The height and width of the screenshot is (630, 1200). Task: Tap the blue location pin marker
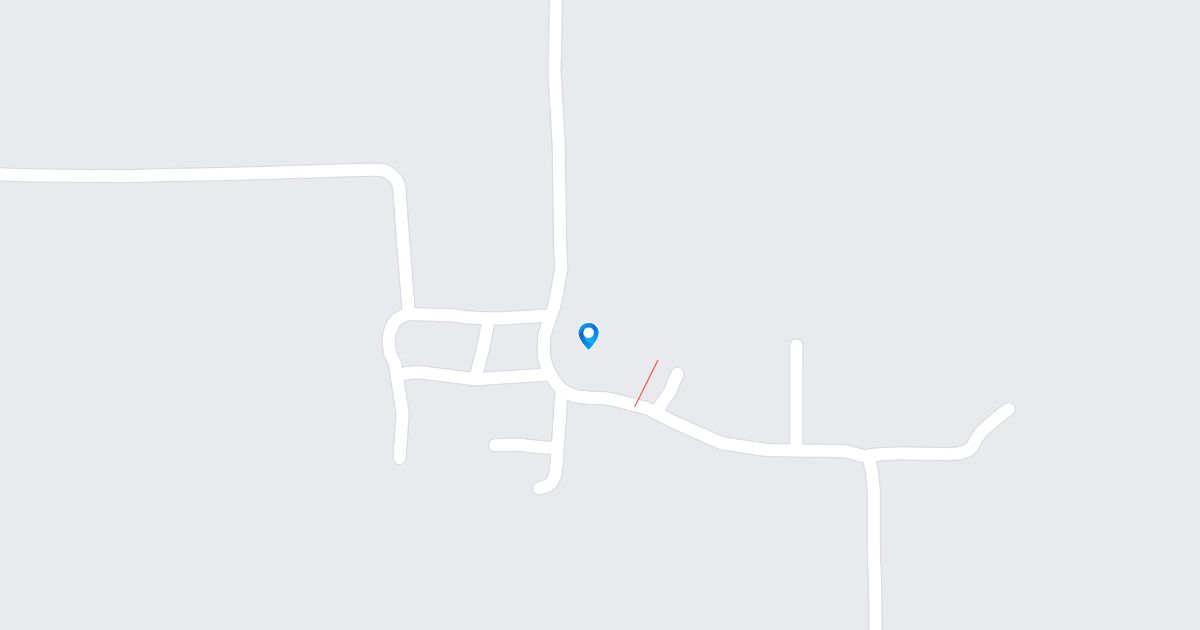pos(589,335)
